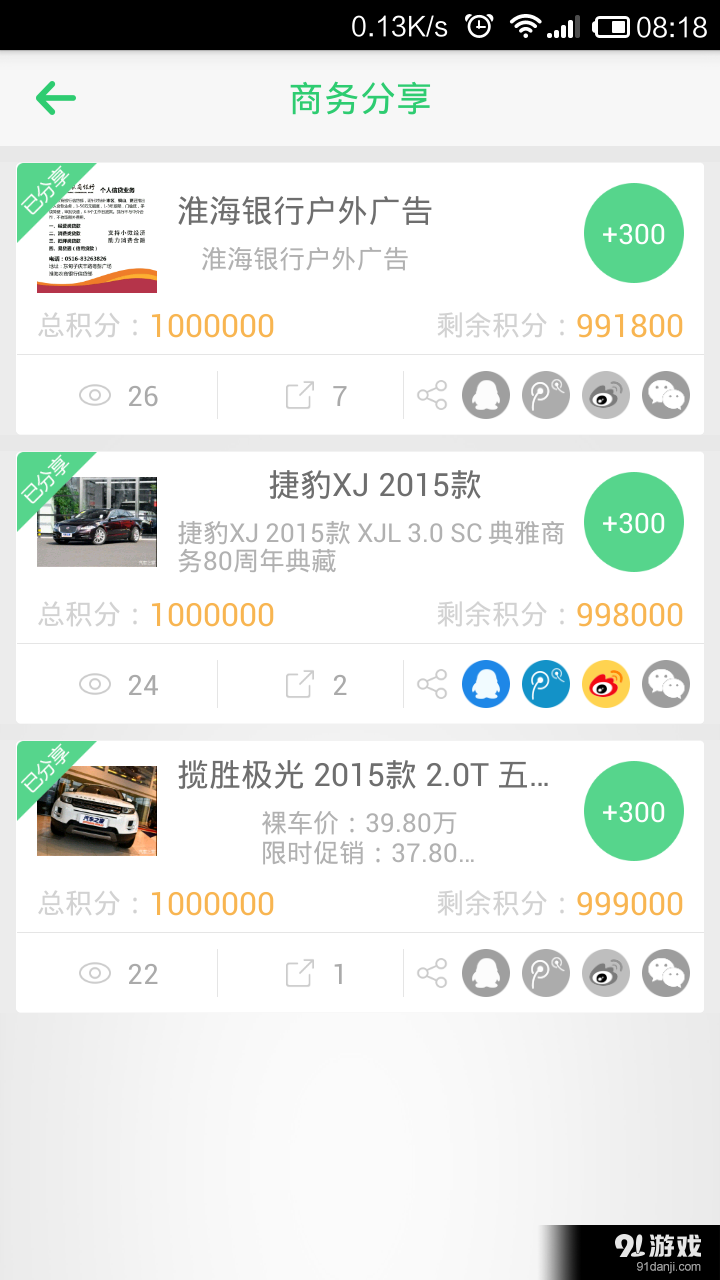This screenshot has height=1280, width=720.
Task: Share 淮海银行户外广告 to WeChat
Action: point(665,395)
